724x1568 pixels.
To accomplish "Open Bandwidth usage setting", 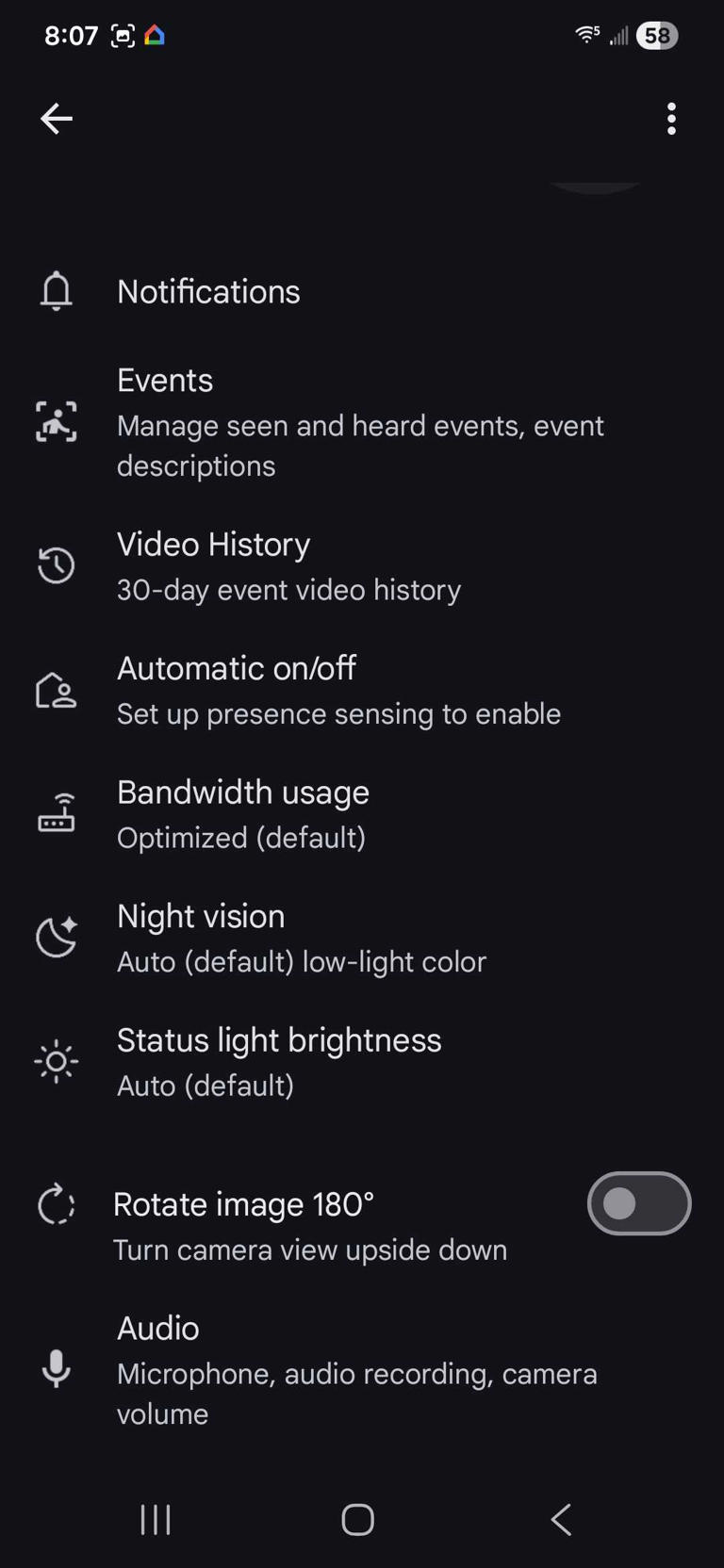I will tap(243, 814).
